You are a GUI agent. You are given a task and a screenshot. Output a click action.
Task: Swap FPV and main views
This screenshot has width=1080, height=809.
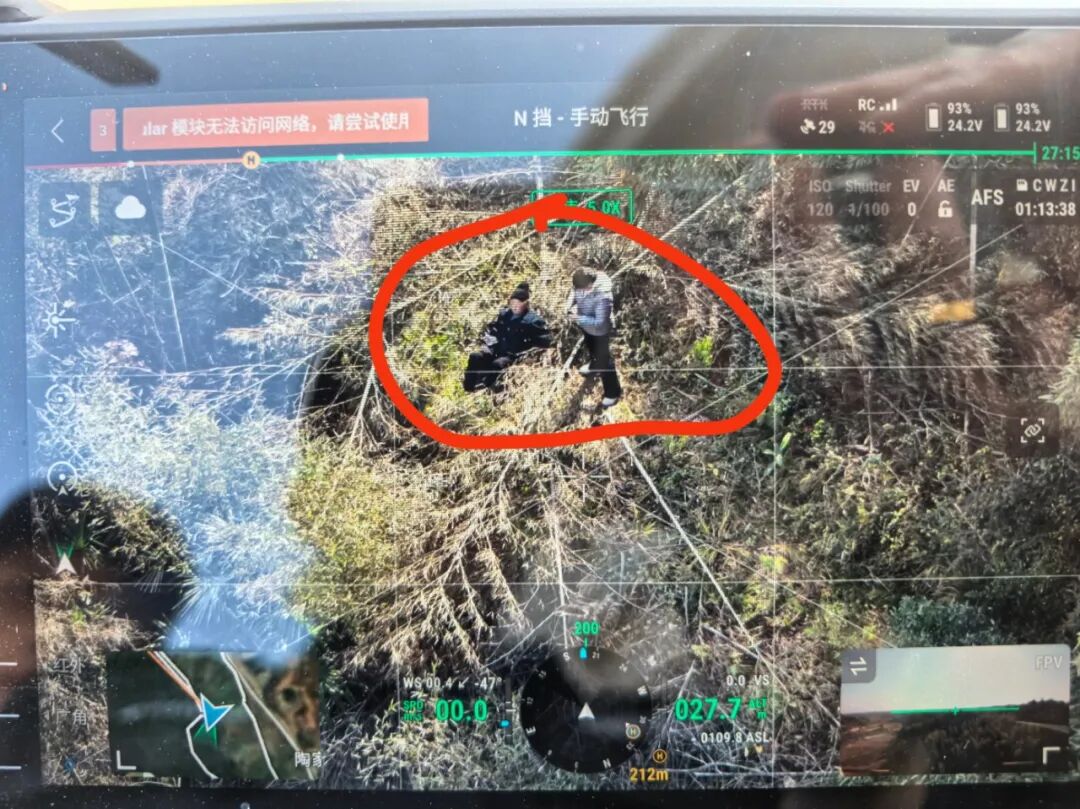858,667
